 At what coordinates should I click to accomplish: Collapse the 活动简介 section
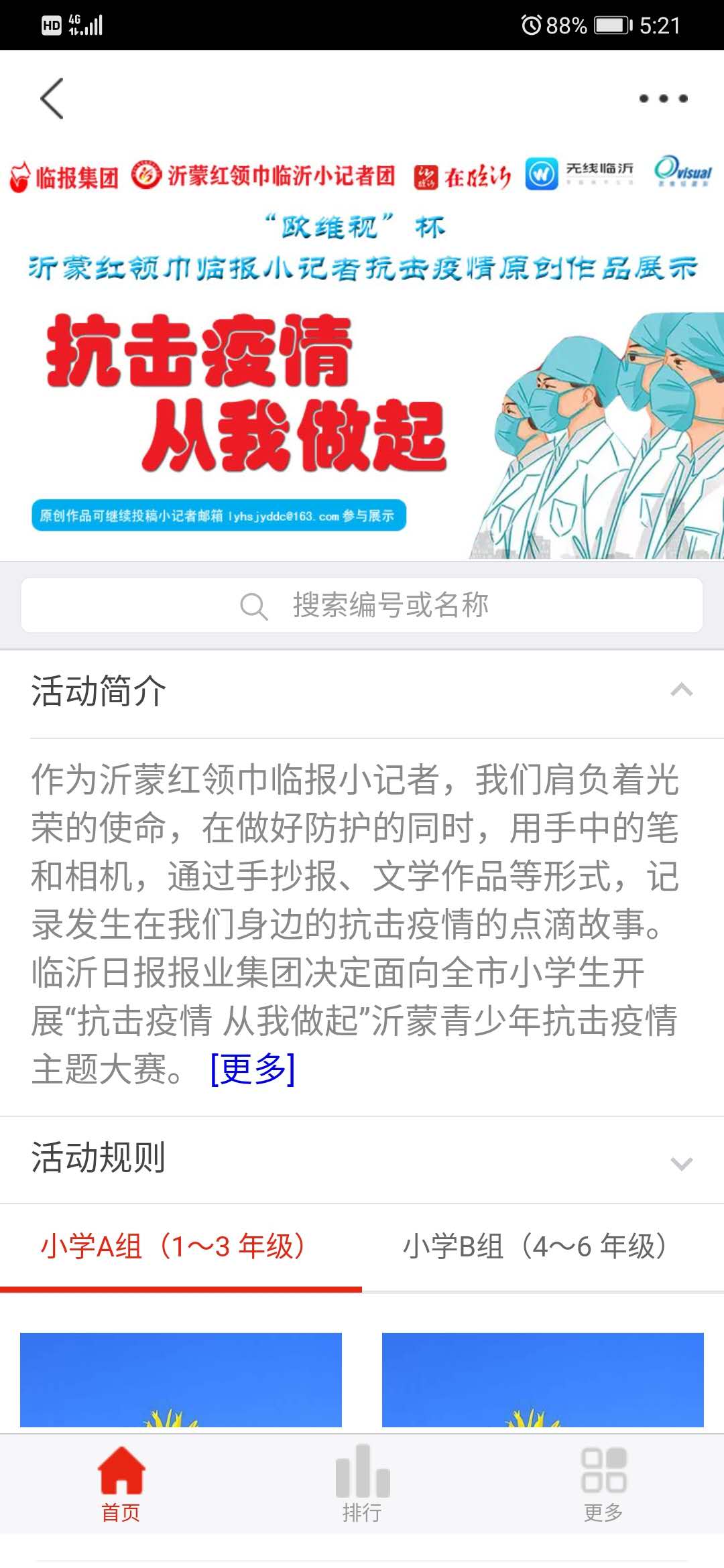pyautogui.click(x=681, y=690)
